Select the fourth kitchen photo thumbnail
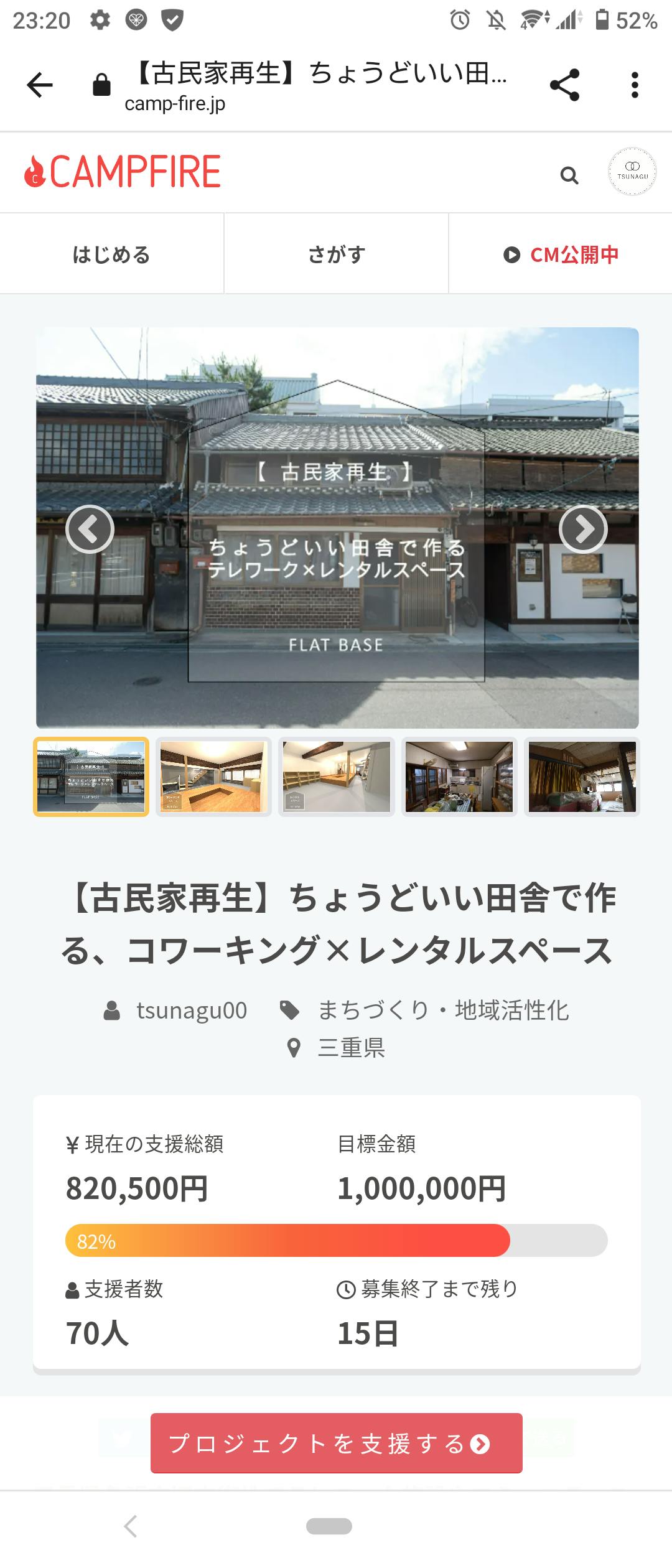The width and height of the screenshot is (672, 1568). (x=459, y=777)
